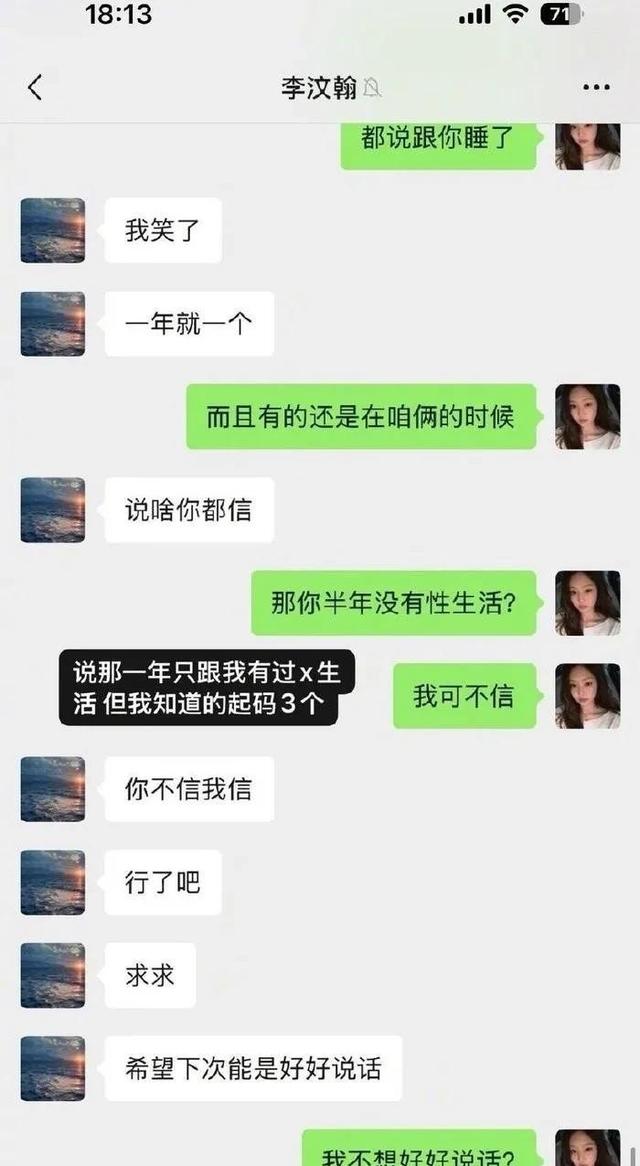The width and height of the screenshot is (640, 1166).
Task: View the profile from the avatar beside 求求
Action: click(52, 975)
